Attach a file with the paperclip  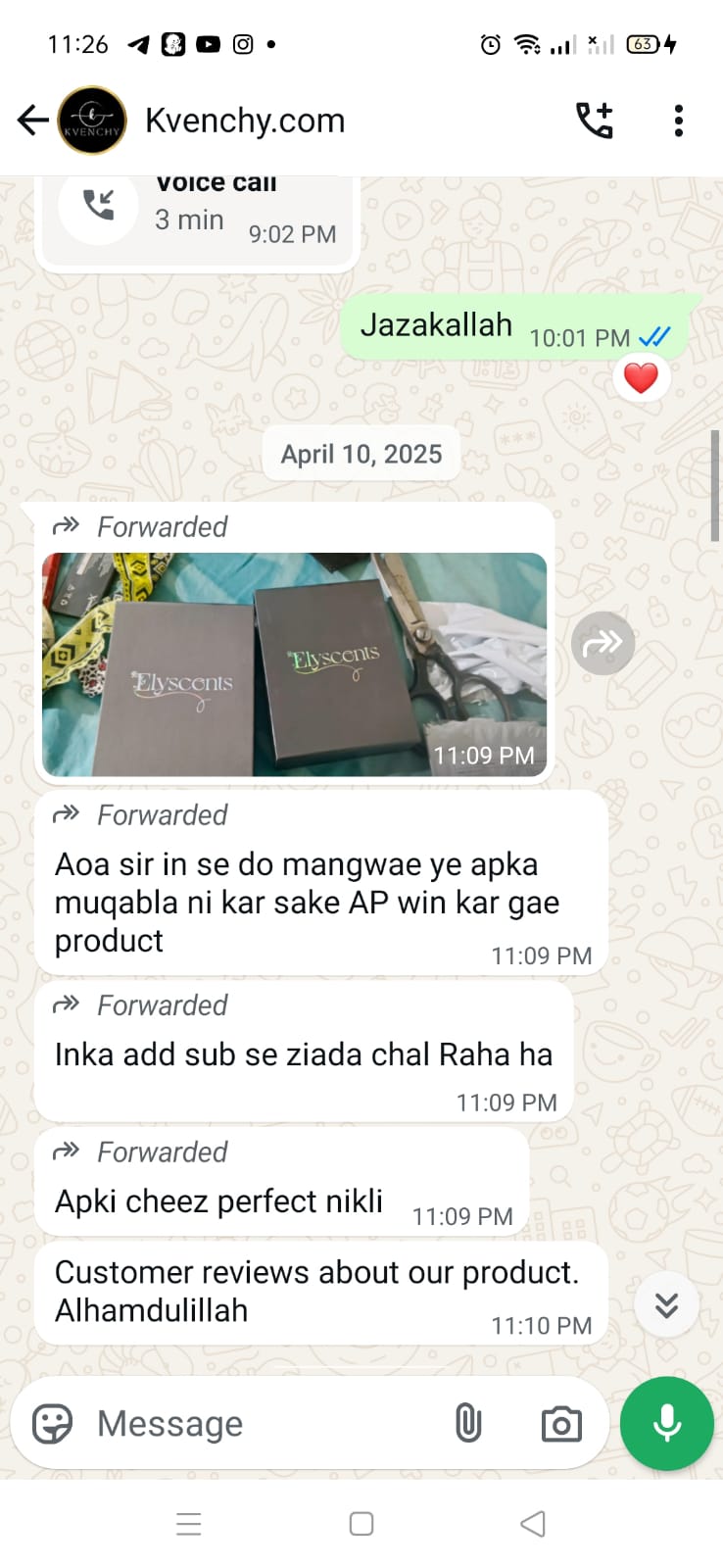click(468, 1423)
